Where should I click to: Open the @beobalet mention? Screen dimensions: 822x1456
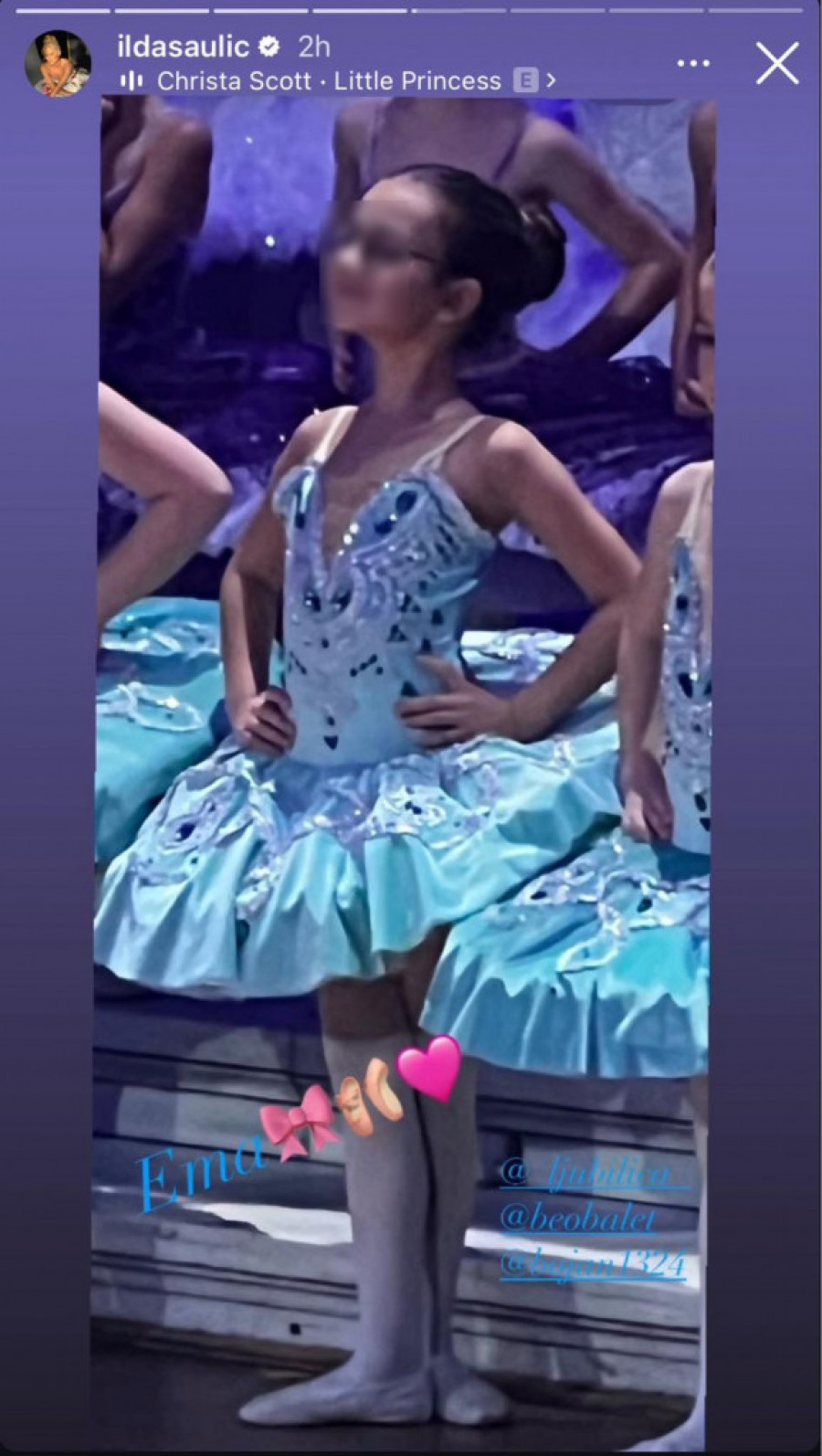(x=577, y=1219)
